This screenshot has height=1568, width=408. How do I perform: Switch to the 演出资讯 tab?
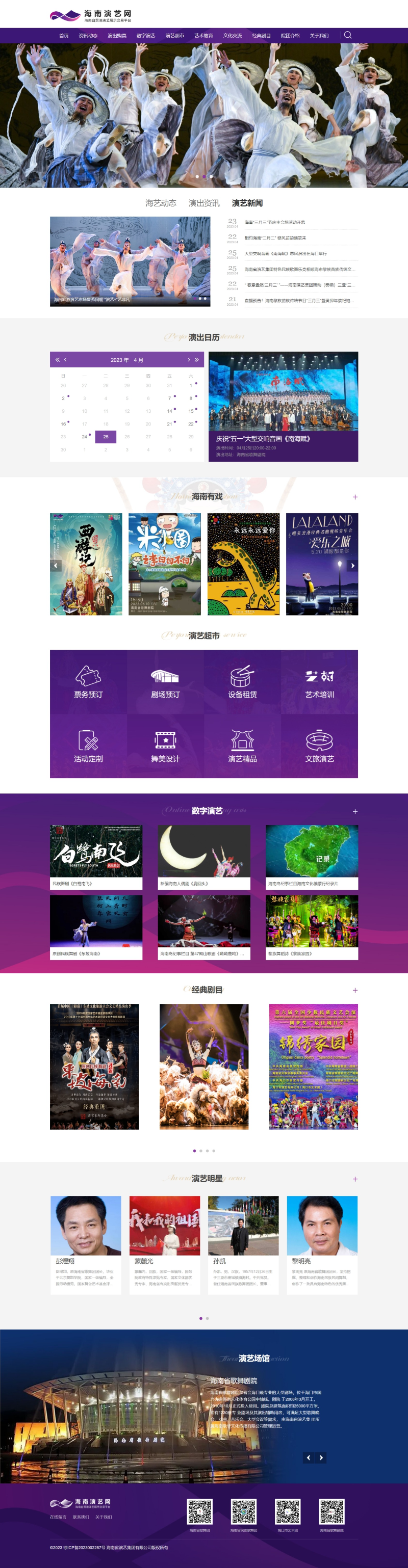[x=204, y=203]
